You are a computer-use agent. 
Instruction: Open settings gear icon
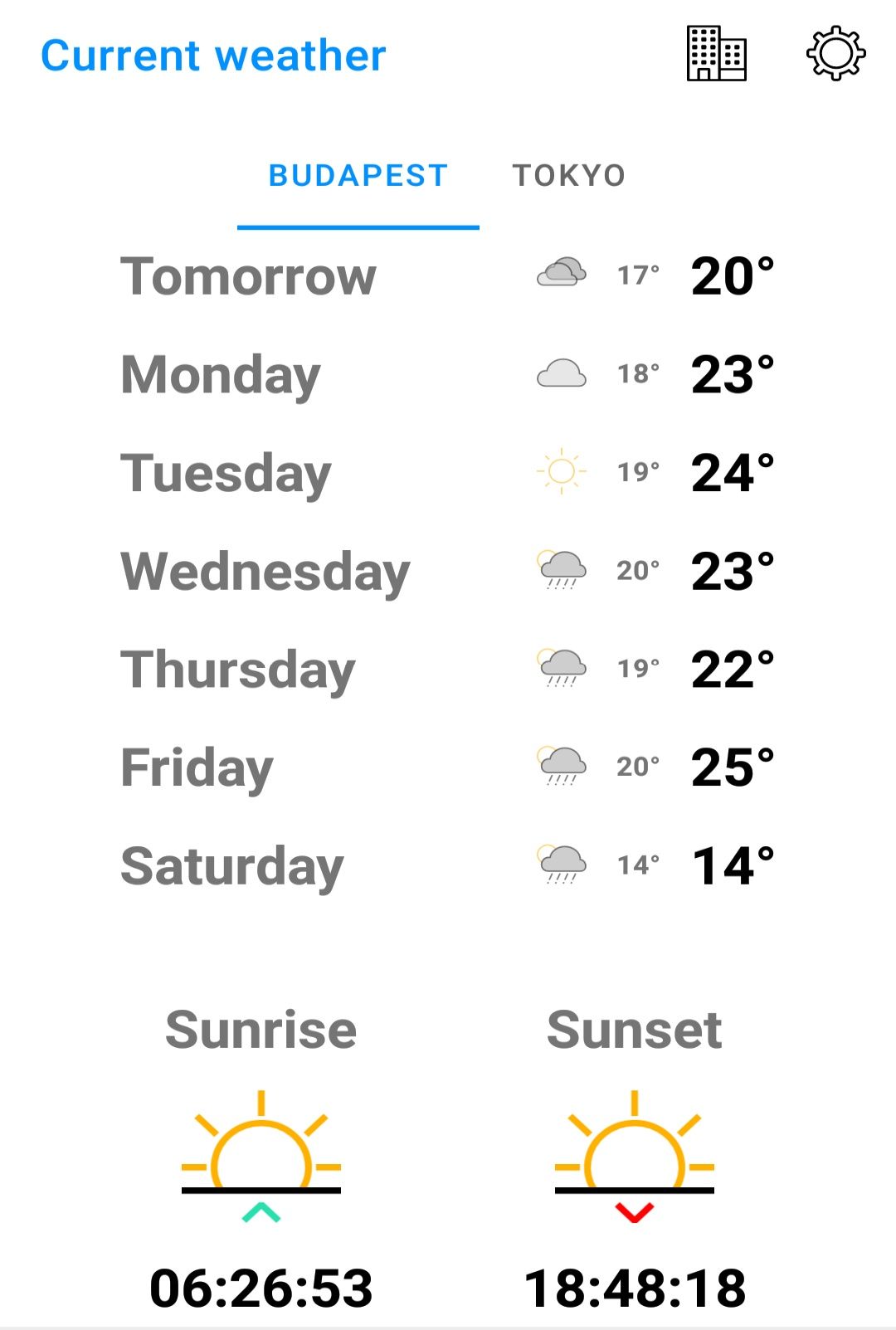click(x=835, y=54)
